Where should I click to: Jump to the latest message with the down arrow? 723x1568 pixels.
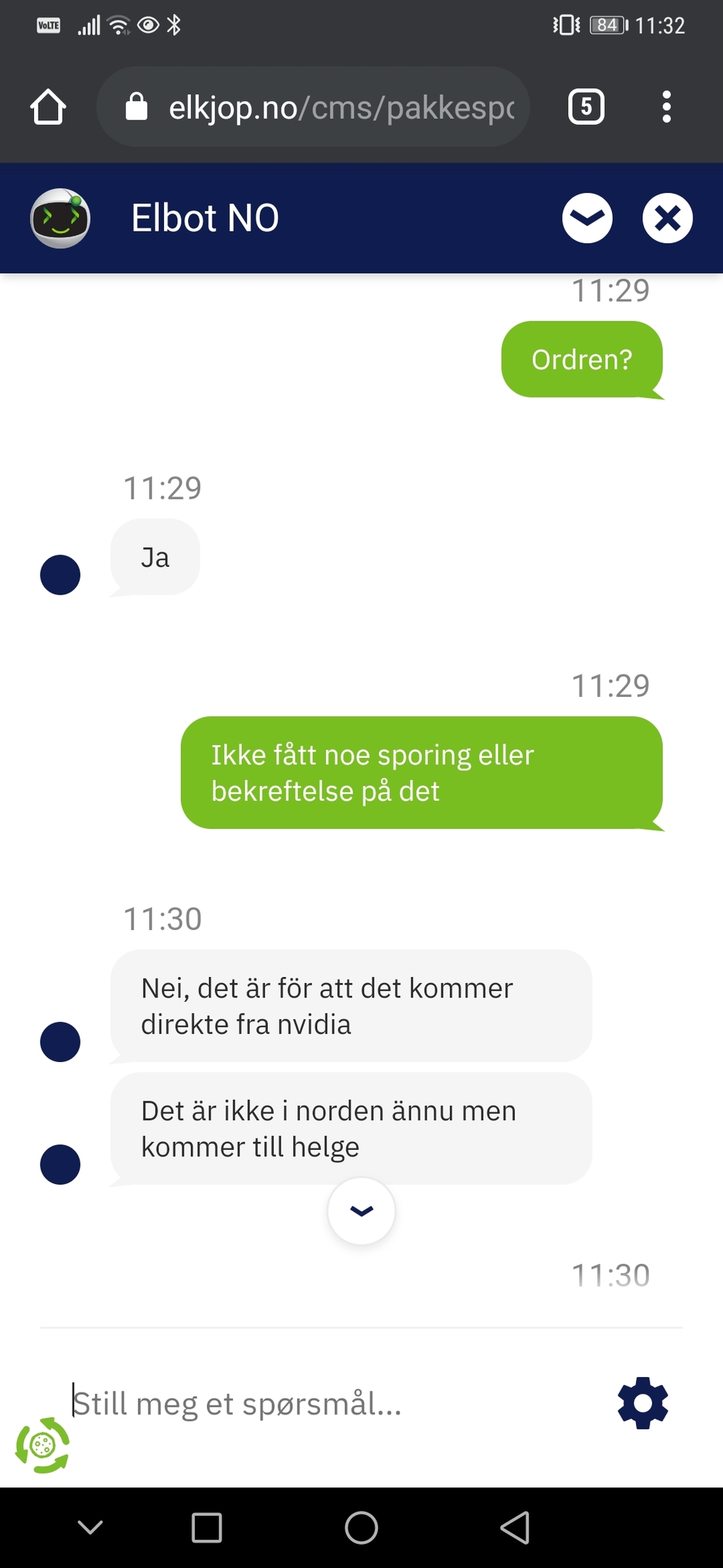361,1210
